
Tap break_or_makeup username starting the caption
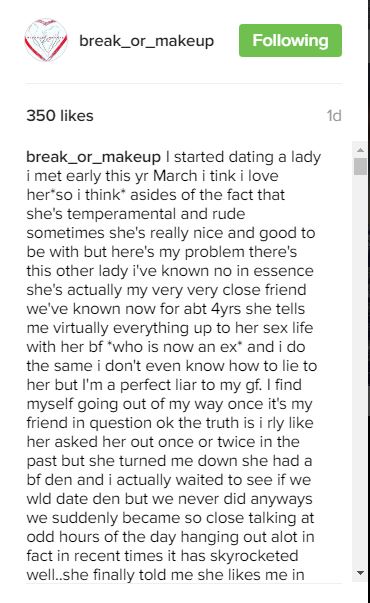coord(93,157)
